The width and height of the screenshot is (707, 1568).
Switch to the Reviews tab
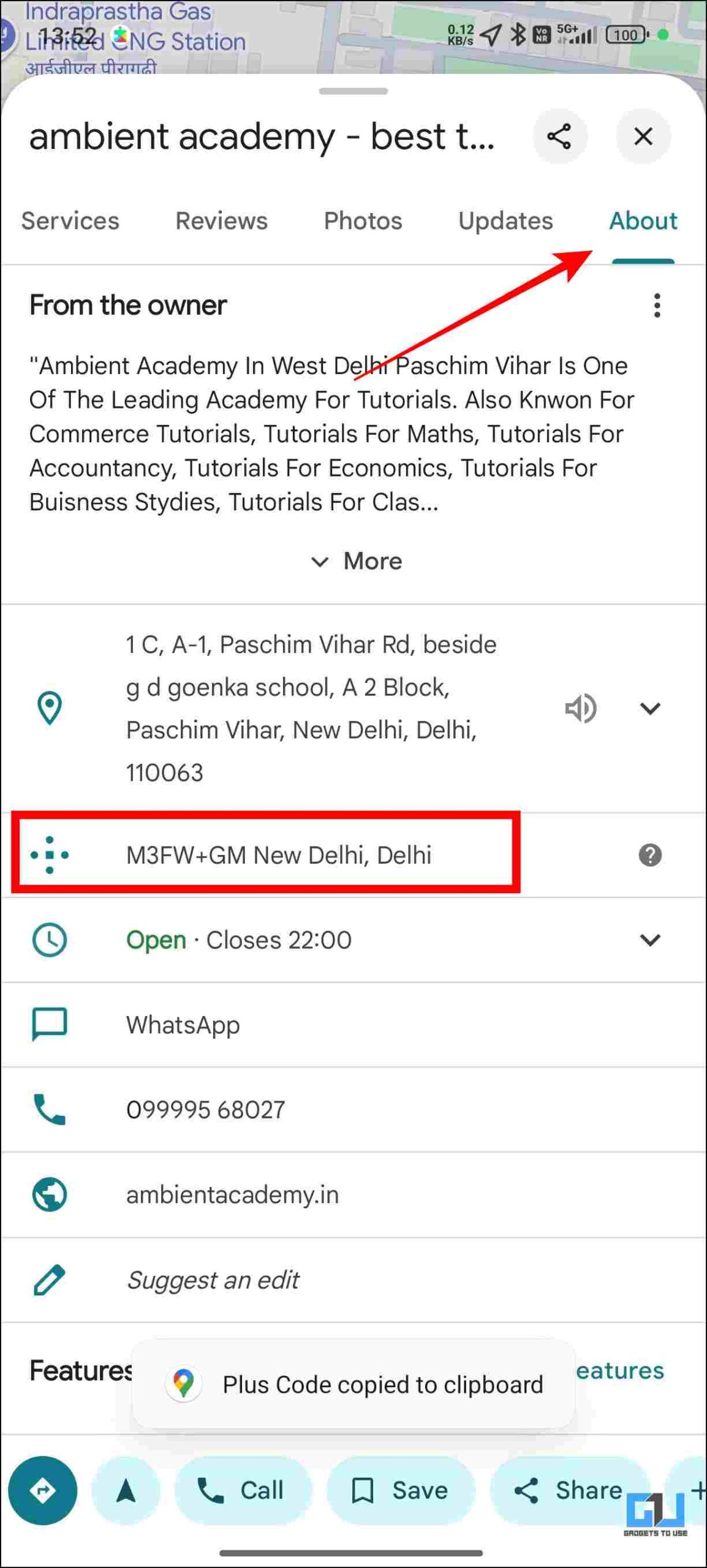click(221, 221)
